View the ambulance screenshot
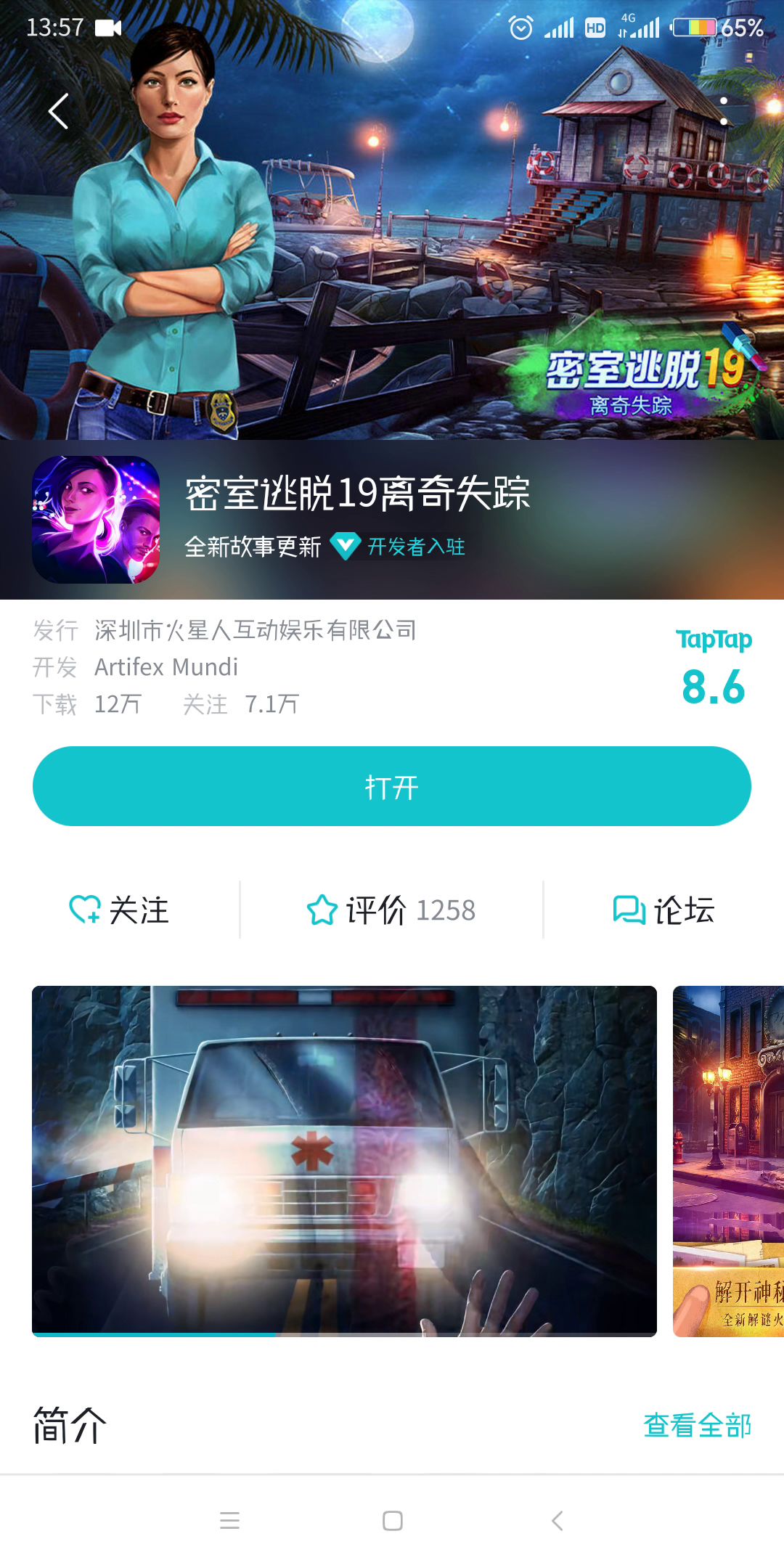Image resolution: width=784 pixels, height=1568 pixels. [344, 1161]
